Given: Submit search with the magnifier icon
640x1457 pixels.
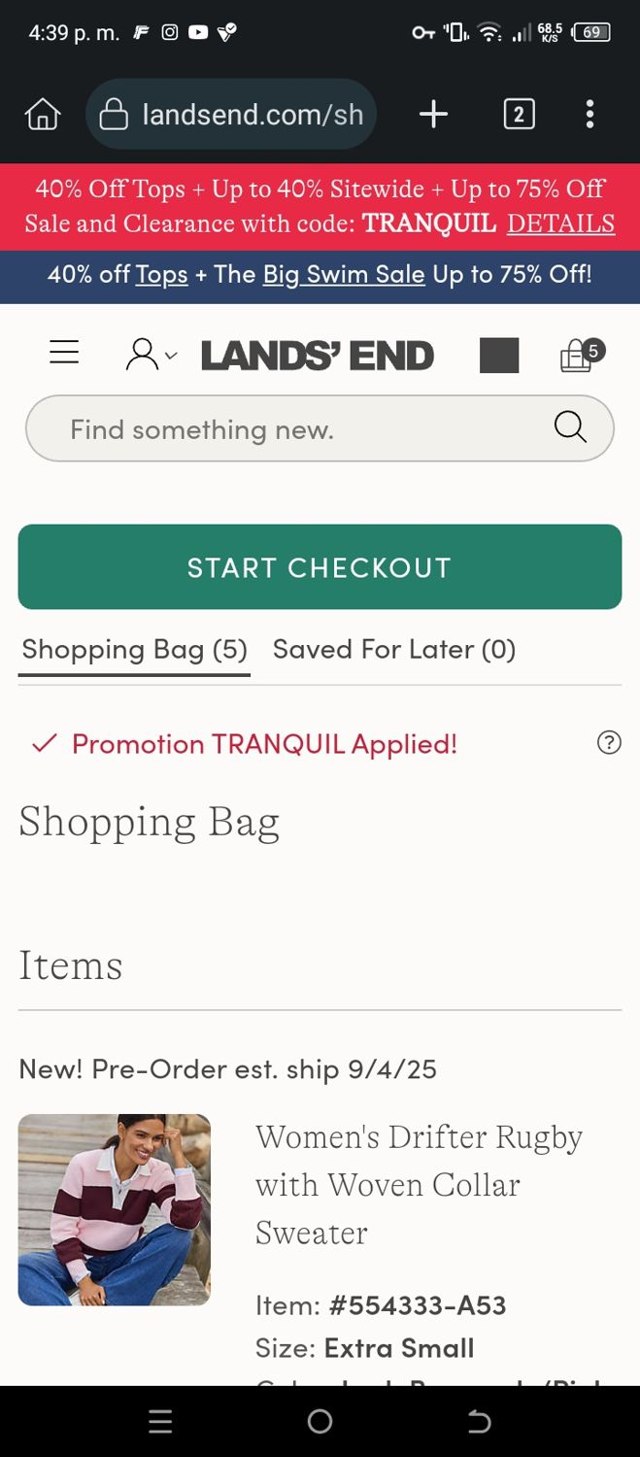Looking at the screenshot, I should [x=570, y=428].
